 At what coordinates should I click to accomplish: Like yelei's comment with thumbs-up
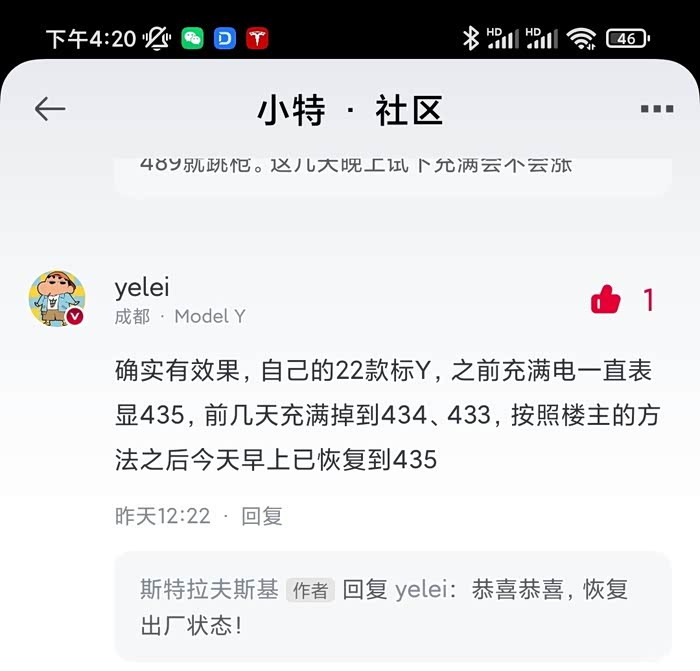(x=605, y=299)
